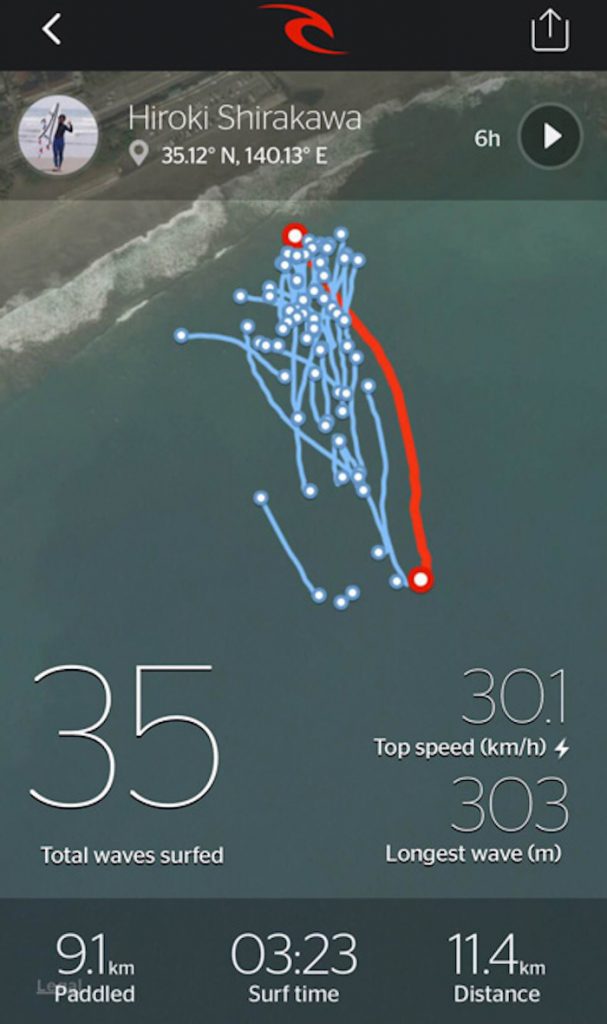Open Hiroki Shirakawa's profile picture
The width and height of the screenshot is (607, 1024).
[58, 135]
